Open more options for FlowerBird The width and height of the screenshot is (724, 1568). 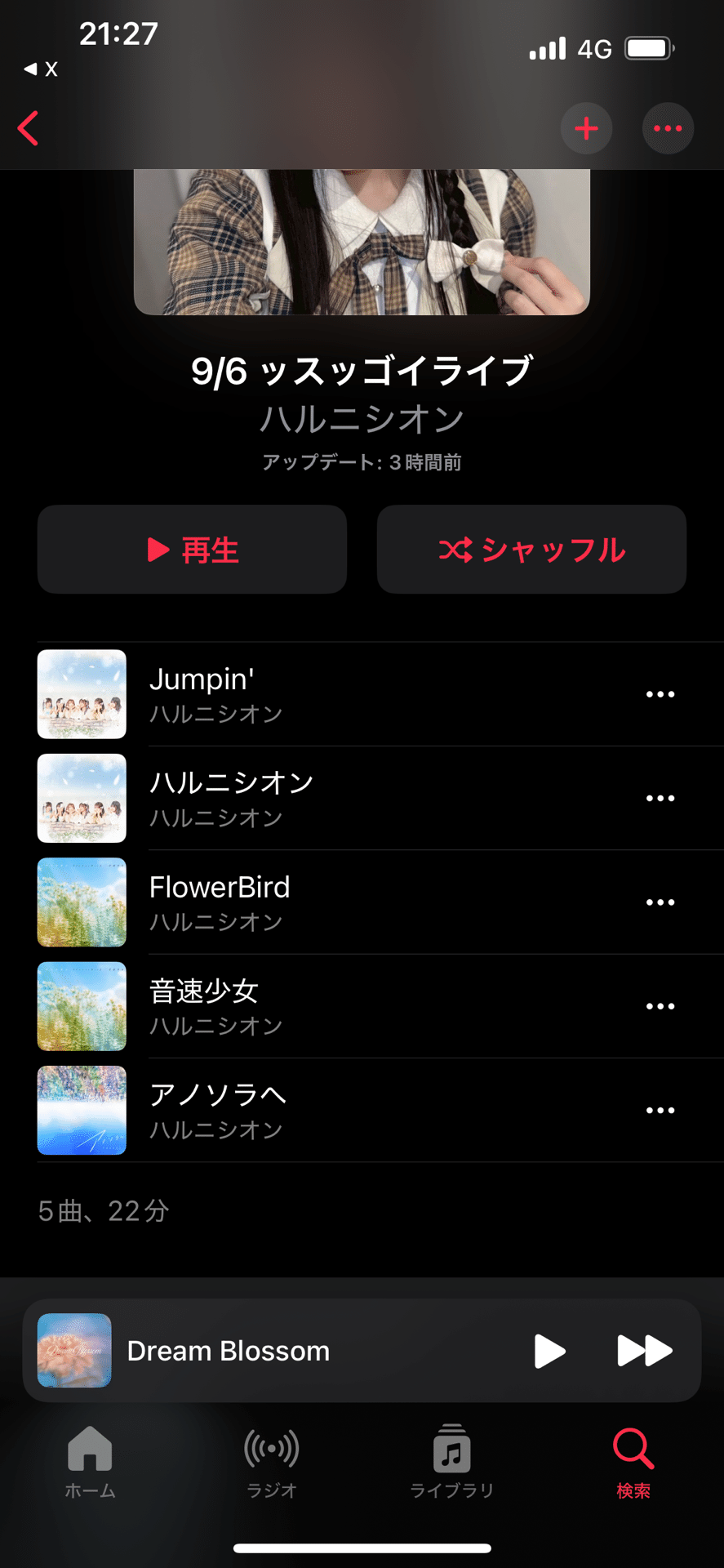pos(660,902)
